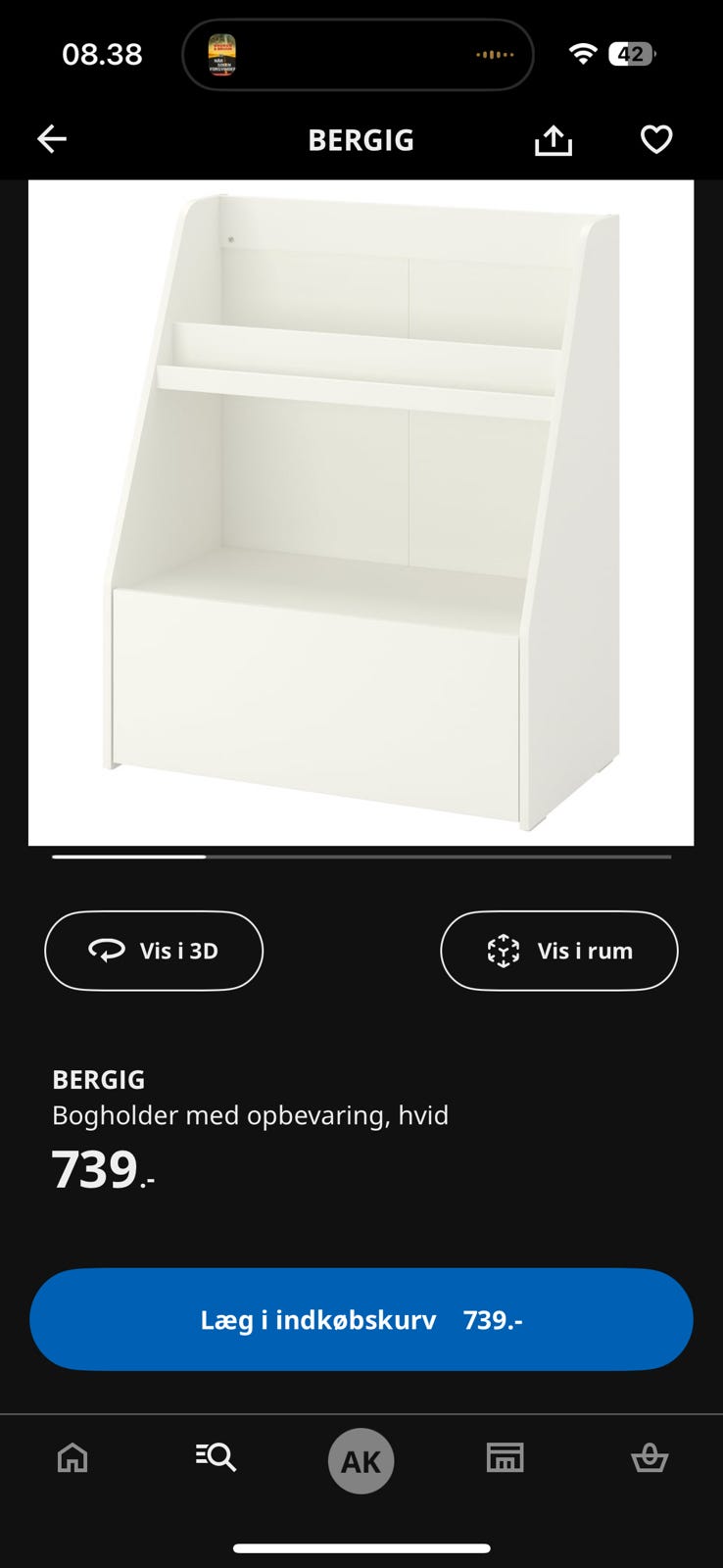Open the AK profile avatar
723x1568 pixels.
(361, 1460)
